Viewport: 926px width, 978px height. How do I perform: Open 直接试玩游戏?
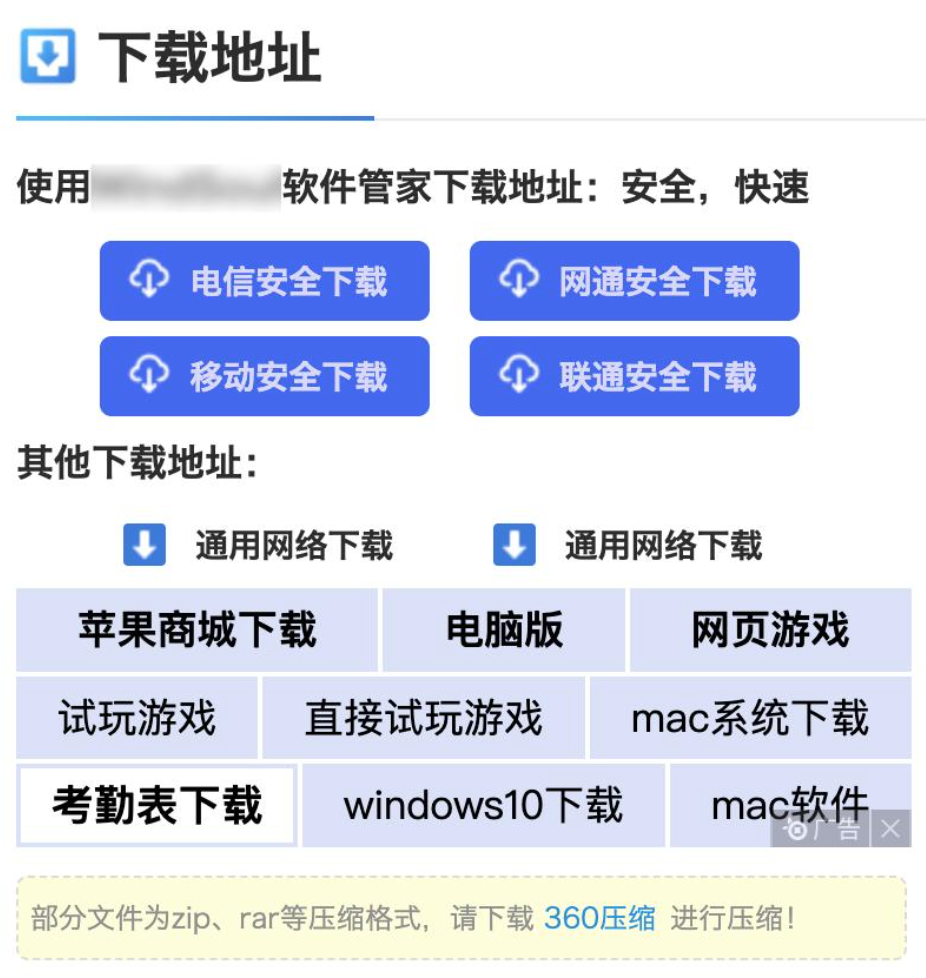(x=423, y=718)
